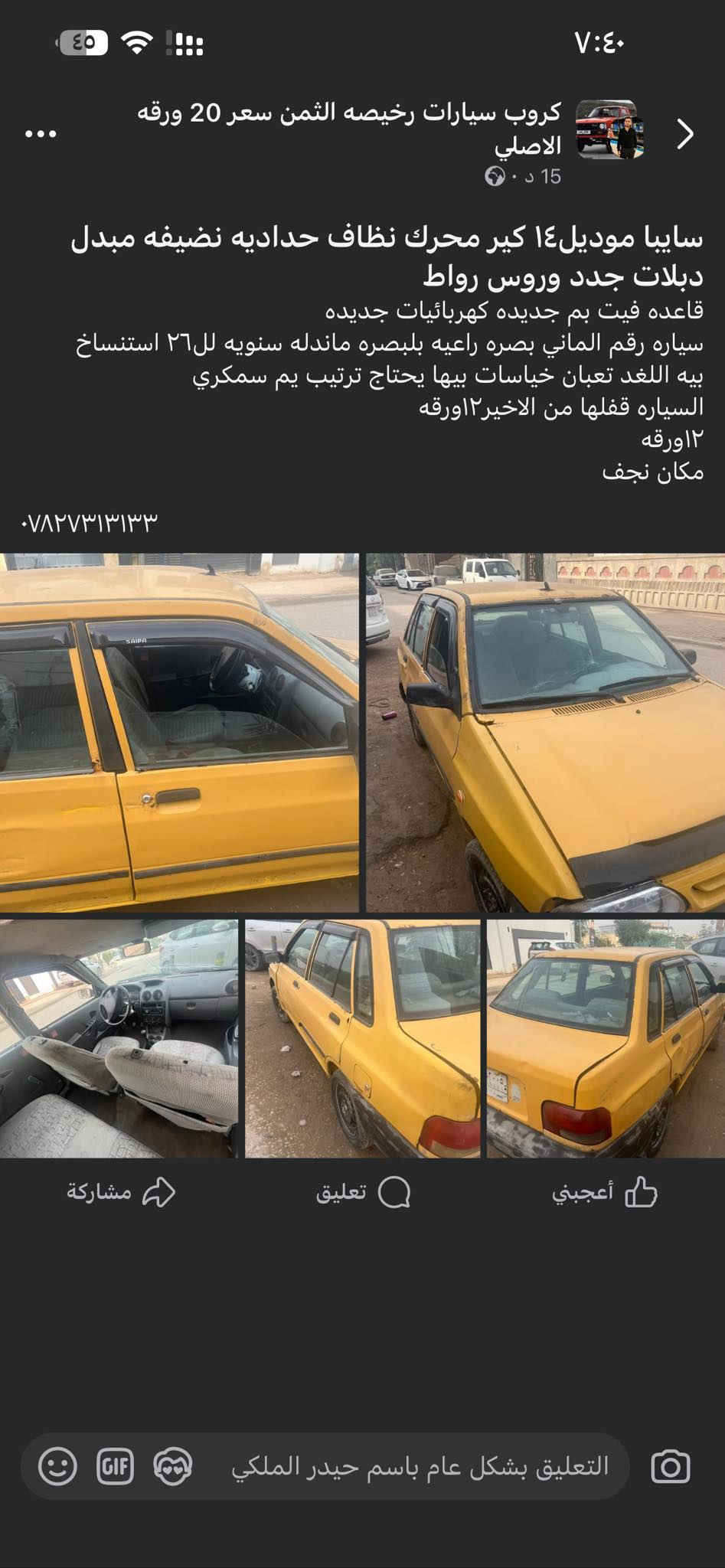Open the emoji smiley picker
This screenshot has width=725, height=1568.
58,1466
